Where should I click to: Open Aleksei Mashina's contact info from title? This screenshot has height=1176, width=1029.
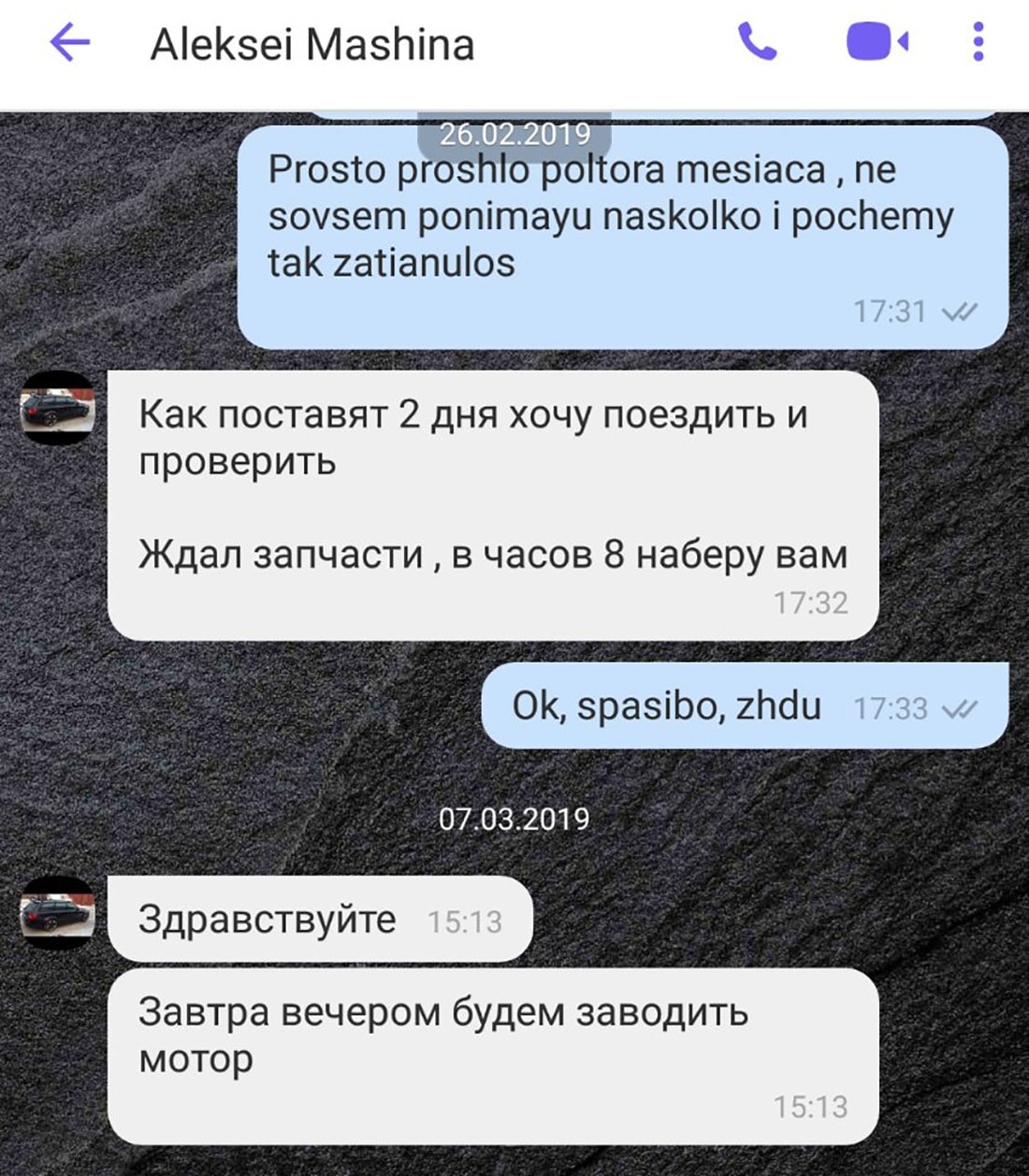point(312,45)
